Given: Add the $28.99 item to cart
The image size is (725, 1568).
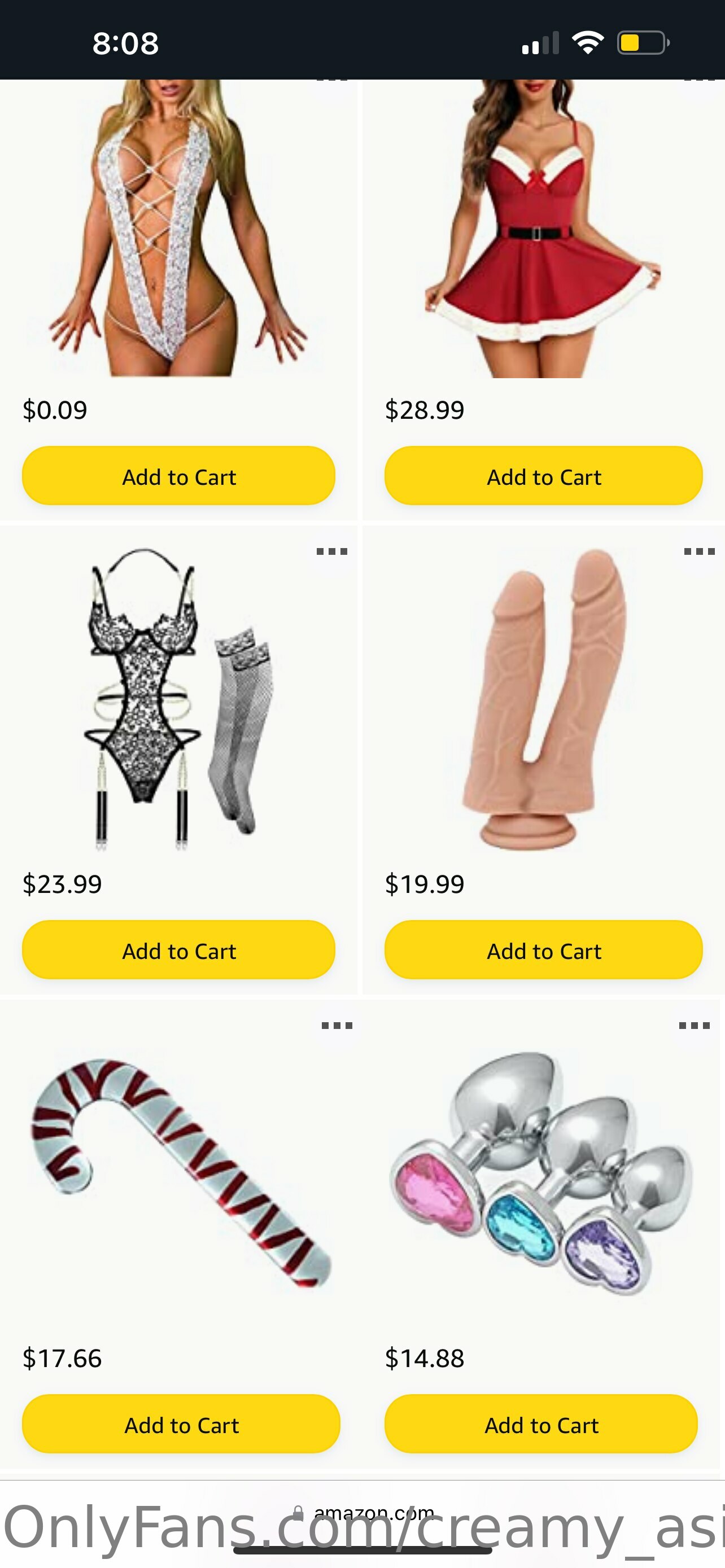Looking at the screenshot, I should pos(543,476).
